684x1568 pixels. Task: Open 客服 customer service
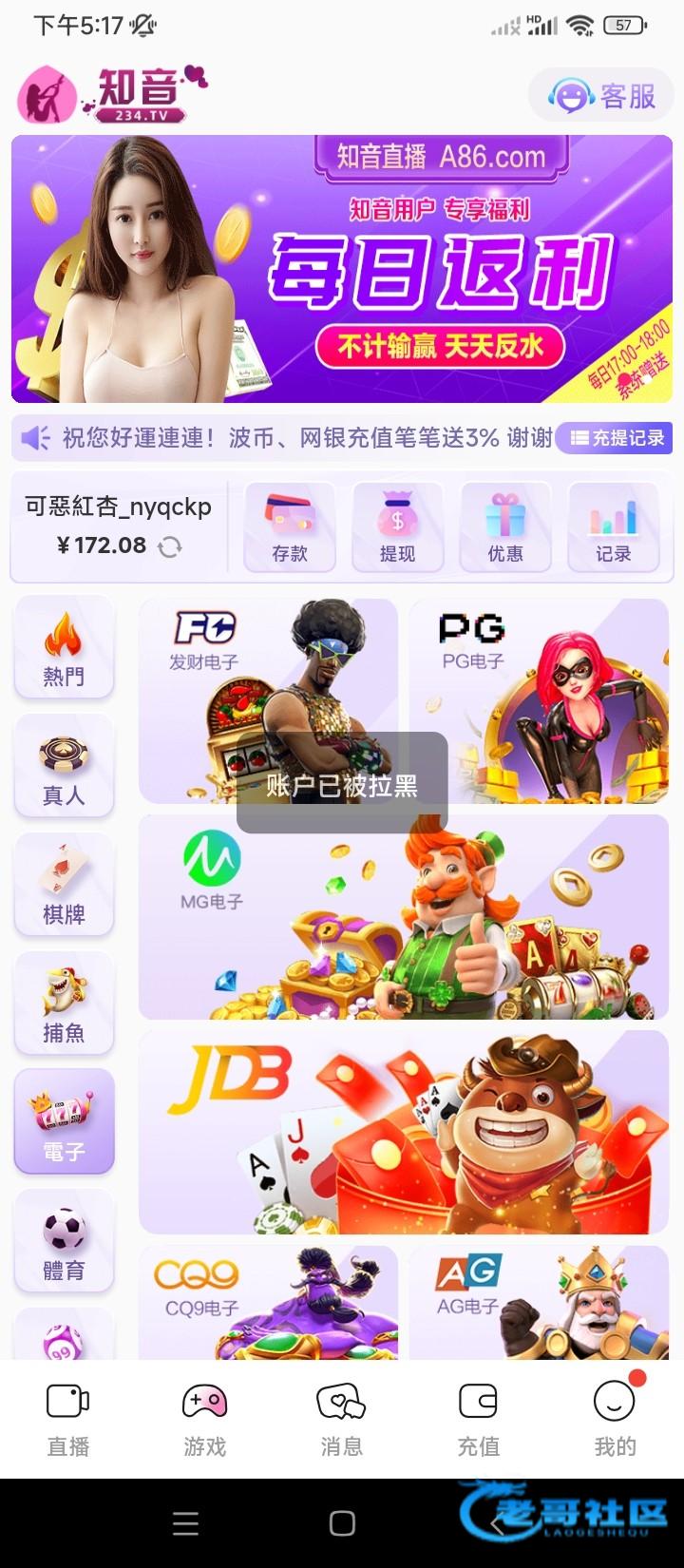[602, 96]
